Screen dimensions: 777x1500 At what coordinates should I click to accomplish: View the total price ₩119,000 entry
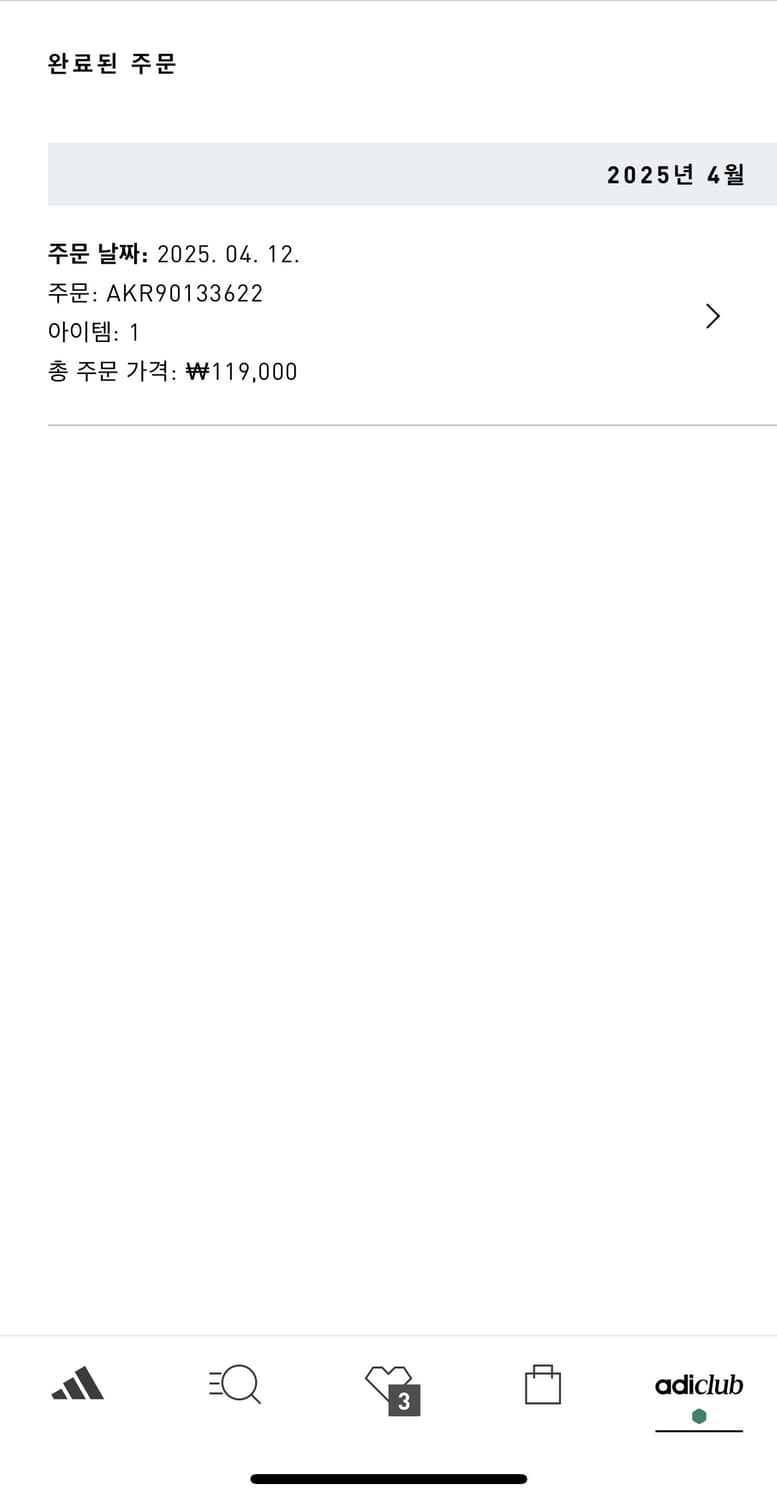pos(173,371)
